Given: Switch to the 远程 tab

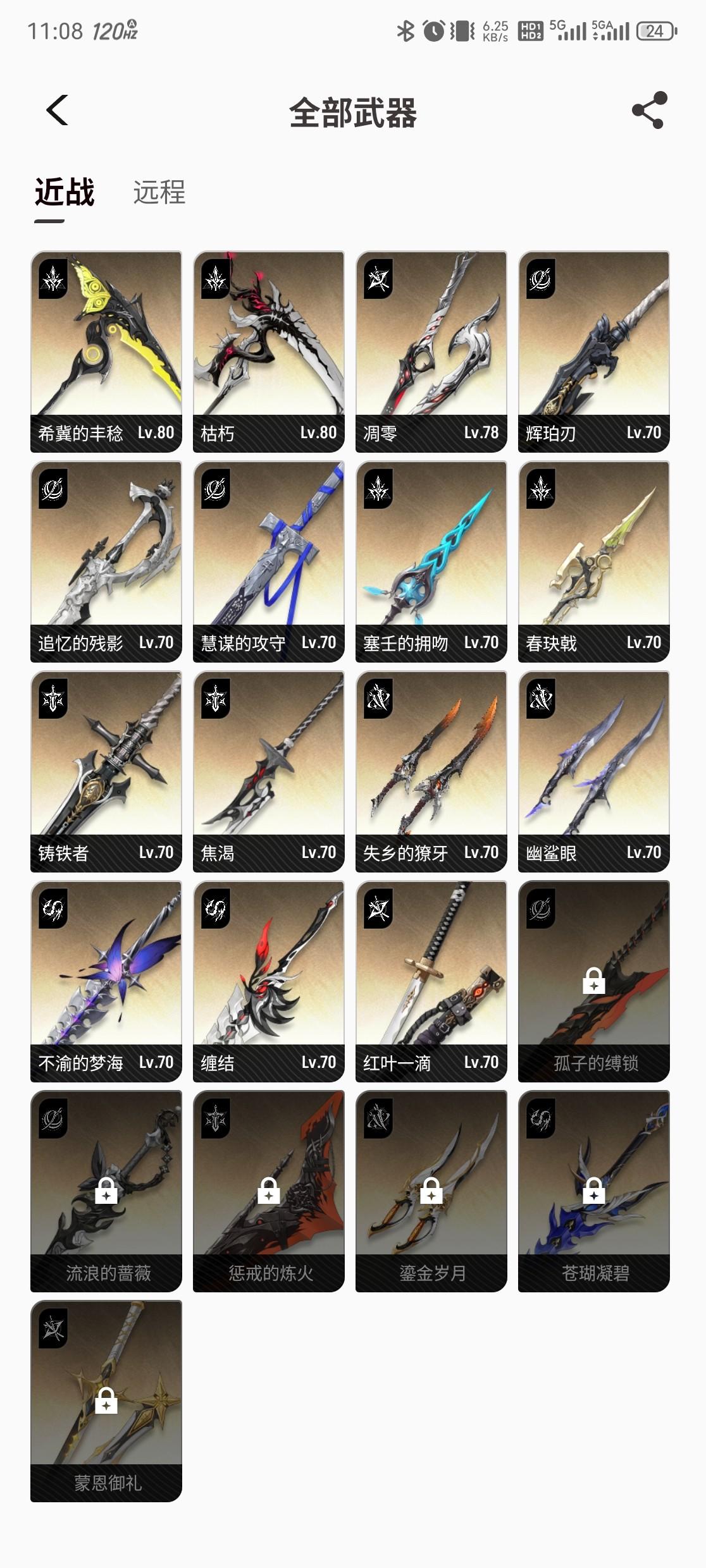Looking at the screenshot, I should pyautogui.click(x=159, y=192).
